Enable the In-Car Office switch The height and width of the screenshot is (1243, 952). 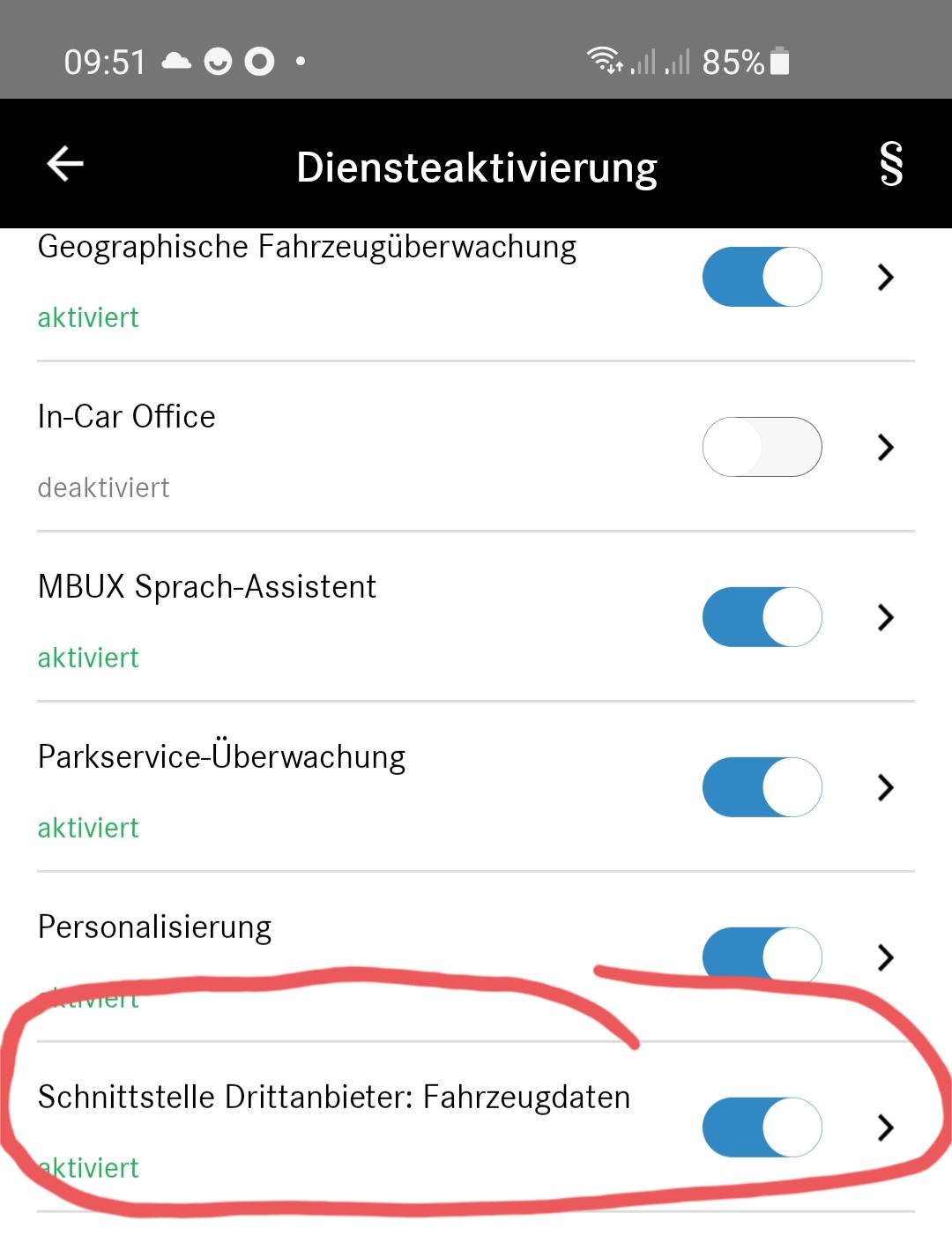tap(762, 447)
